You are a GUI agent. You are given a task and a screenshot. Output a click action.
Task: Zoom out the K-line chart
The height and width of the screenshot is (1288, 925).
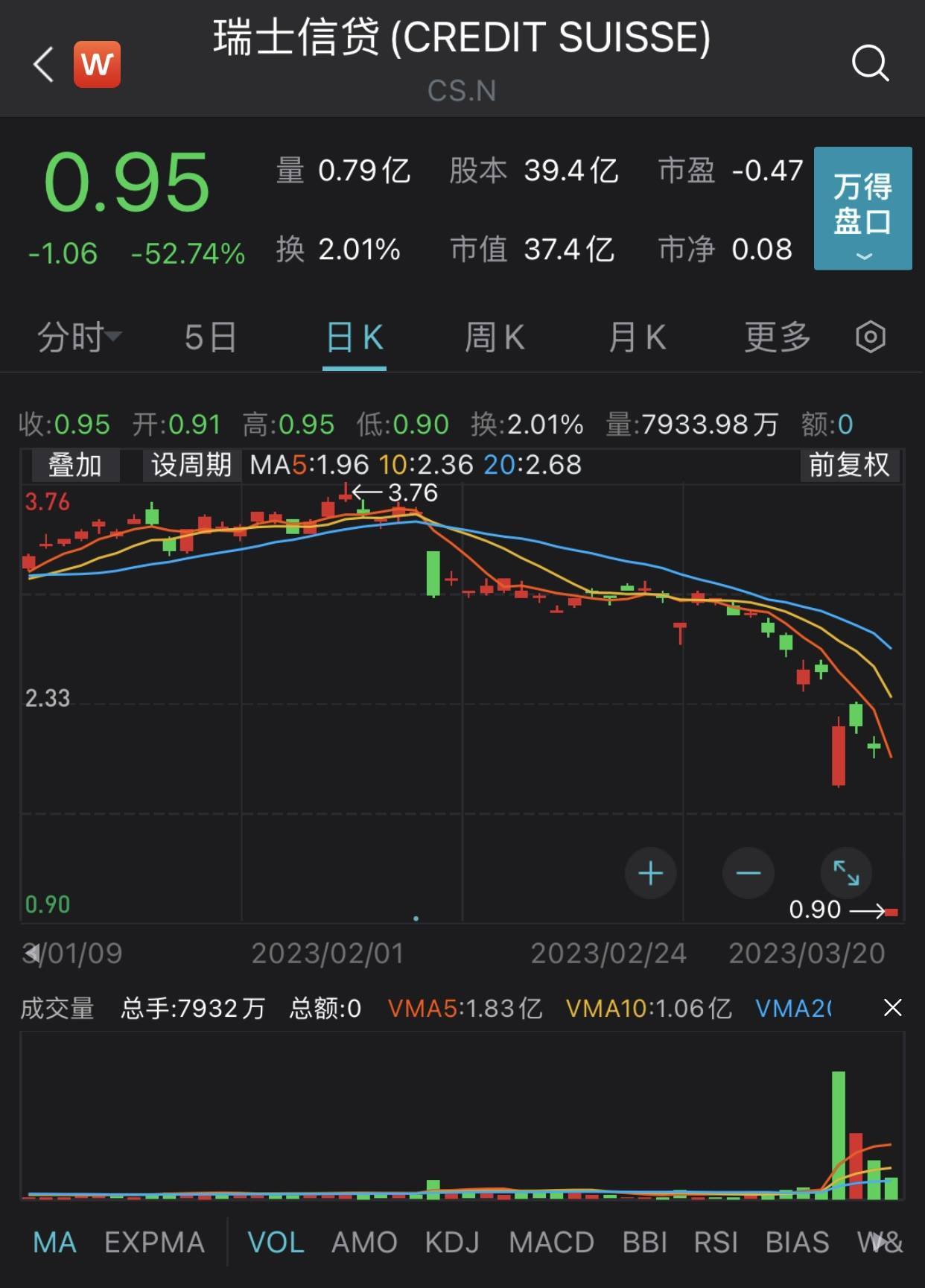(x=748, y=872)
